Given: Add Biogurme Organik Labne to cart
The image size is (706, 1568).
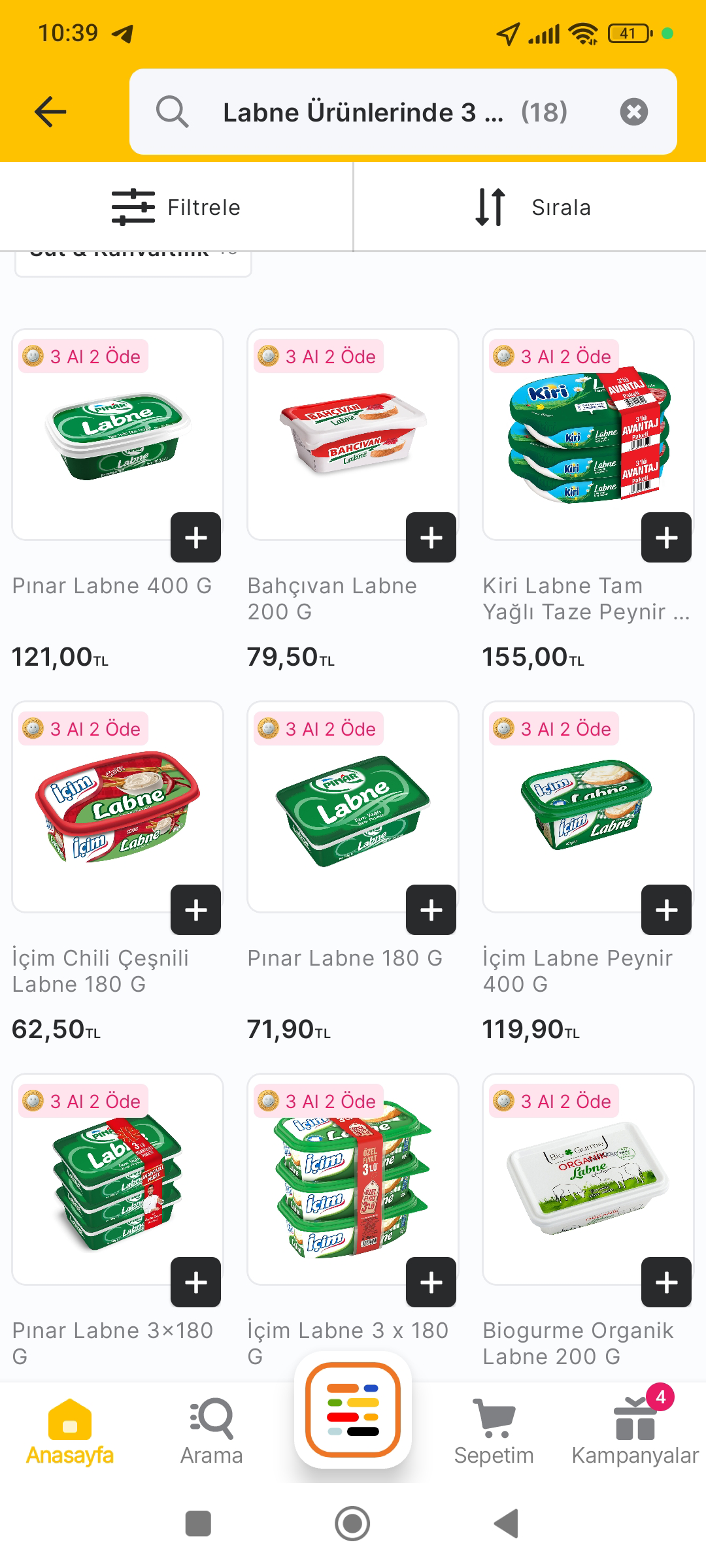Looking at the screenshot, I should click(666, 1282).
